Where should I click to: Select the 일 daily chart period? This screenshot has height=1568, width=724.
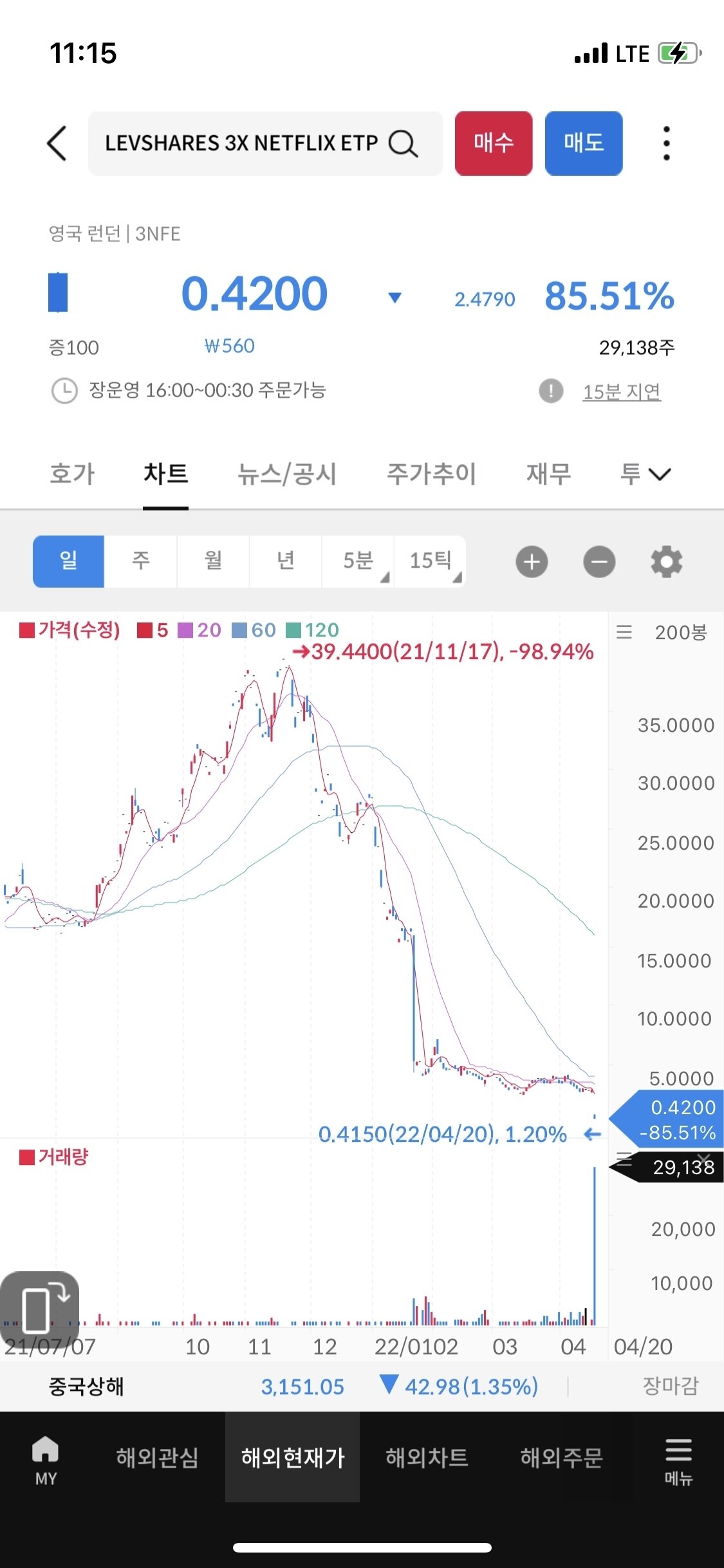point(68,561)
